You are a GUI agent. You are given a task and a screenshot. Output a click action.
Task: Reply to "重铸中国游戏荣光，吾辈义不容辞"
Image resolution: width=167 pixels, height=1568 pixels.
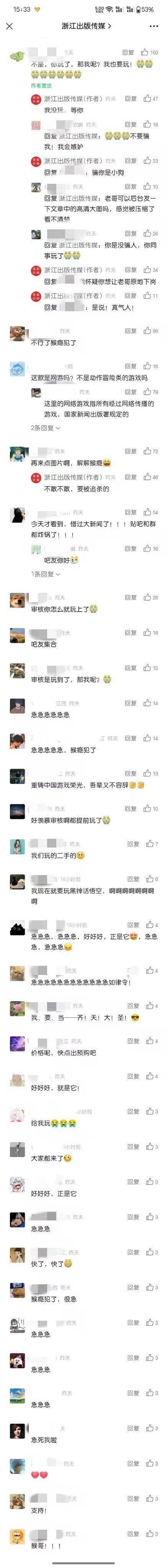coord(131,773)
